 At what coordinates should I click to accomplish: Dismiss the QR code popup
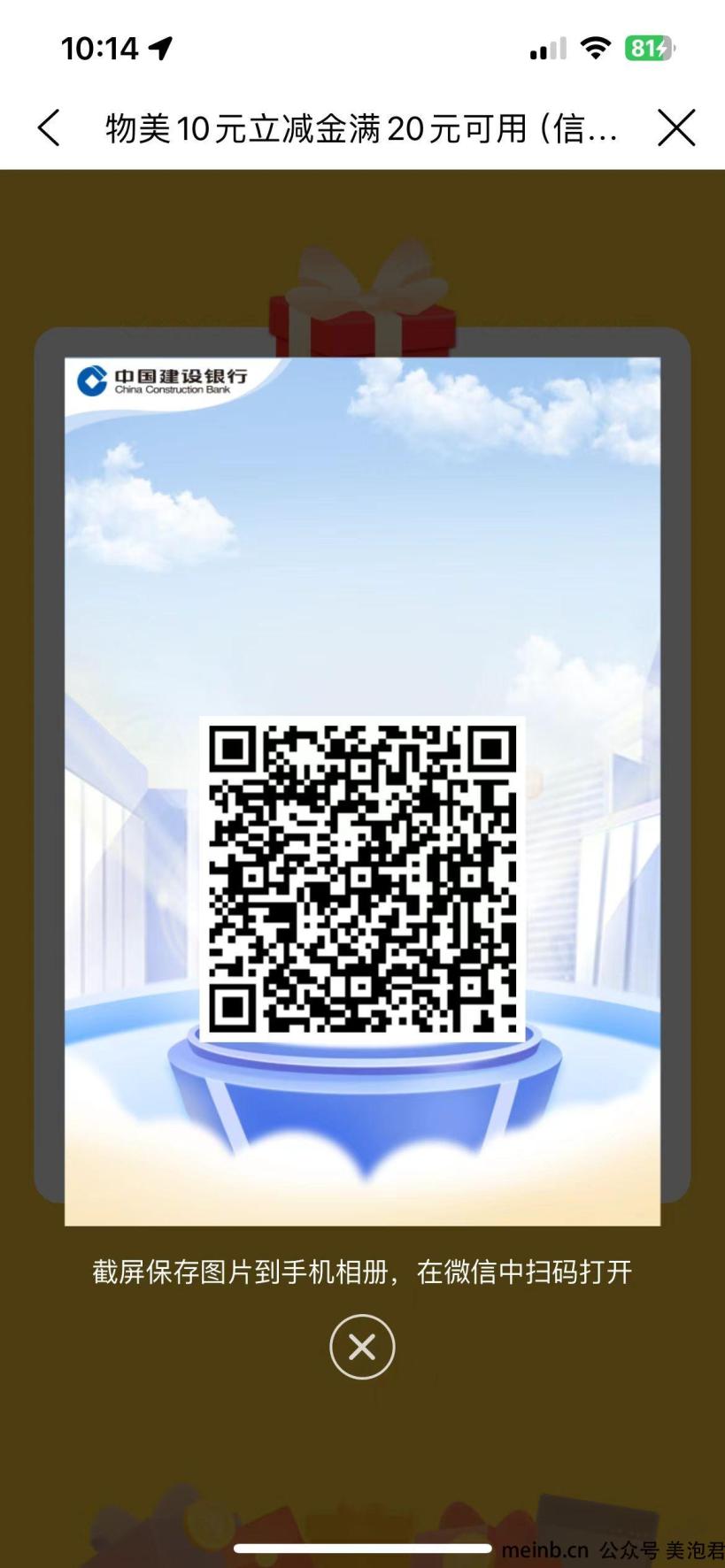pos(362,1347)
